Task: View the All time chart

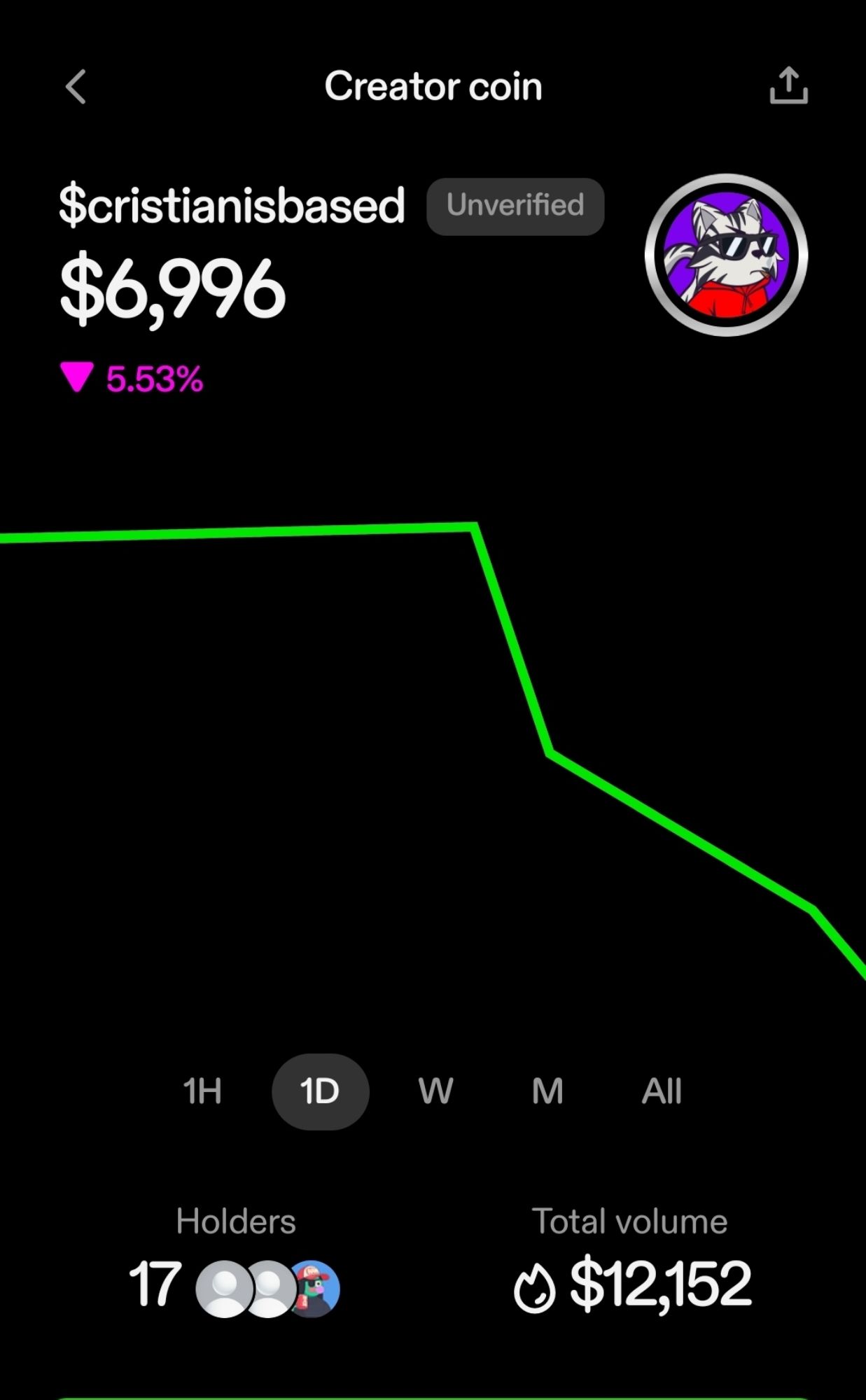Action: 662,1091
